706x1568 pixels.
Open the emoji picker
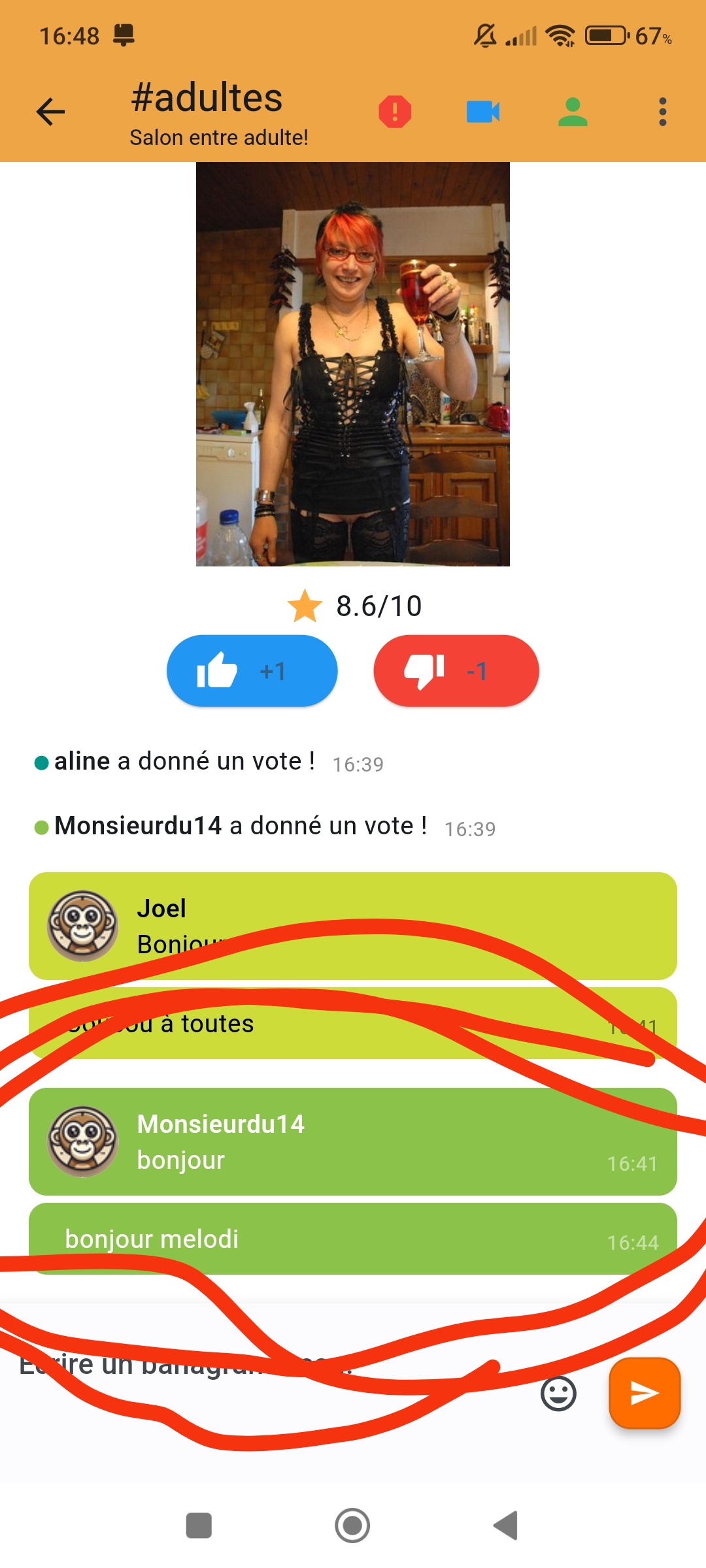pyautogui.click(x=558, y=1394)
